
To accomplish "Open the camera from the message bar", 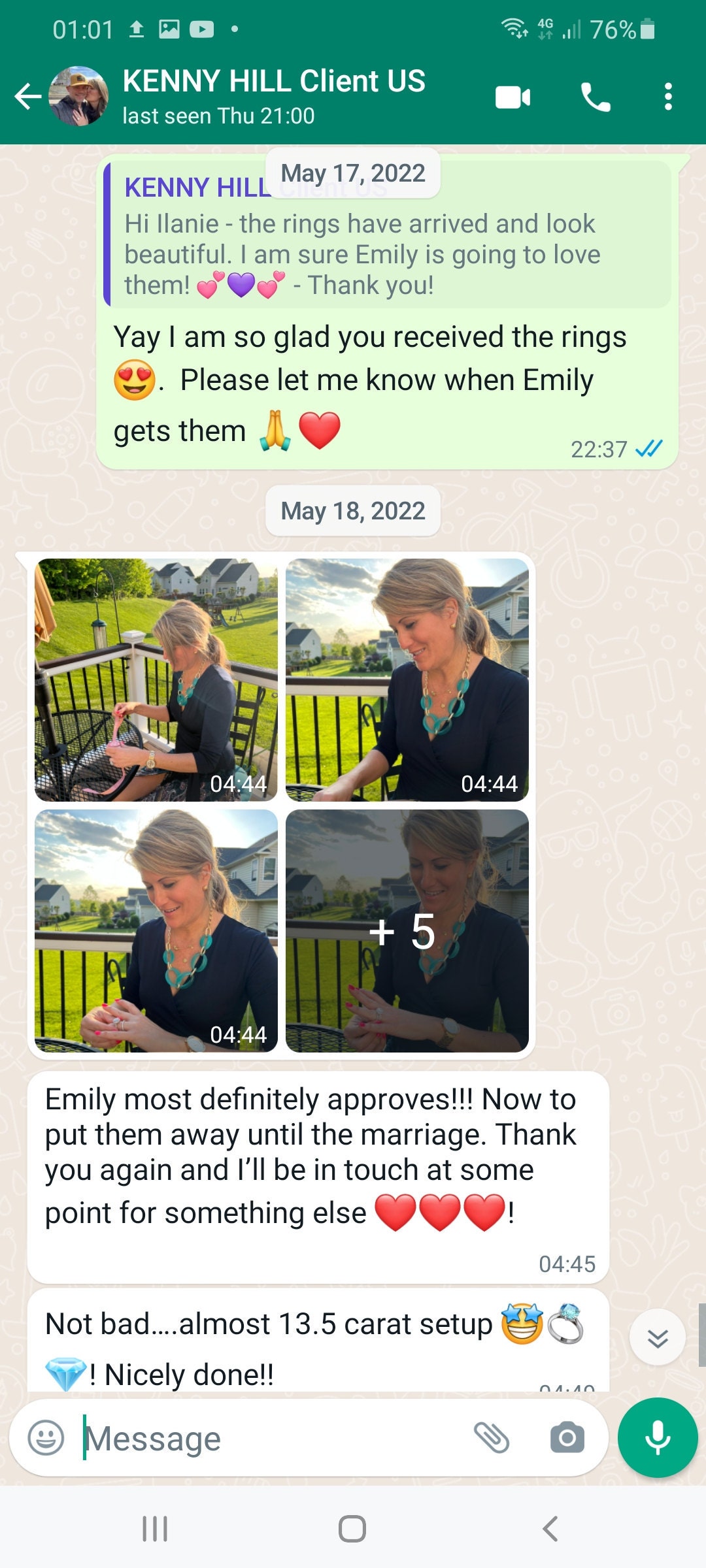I will (567, 1438).
